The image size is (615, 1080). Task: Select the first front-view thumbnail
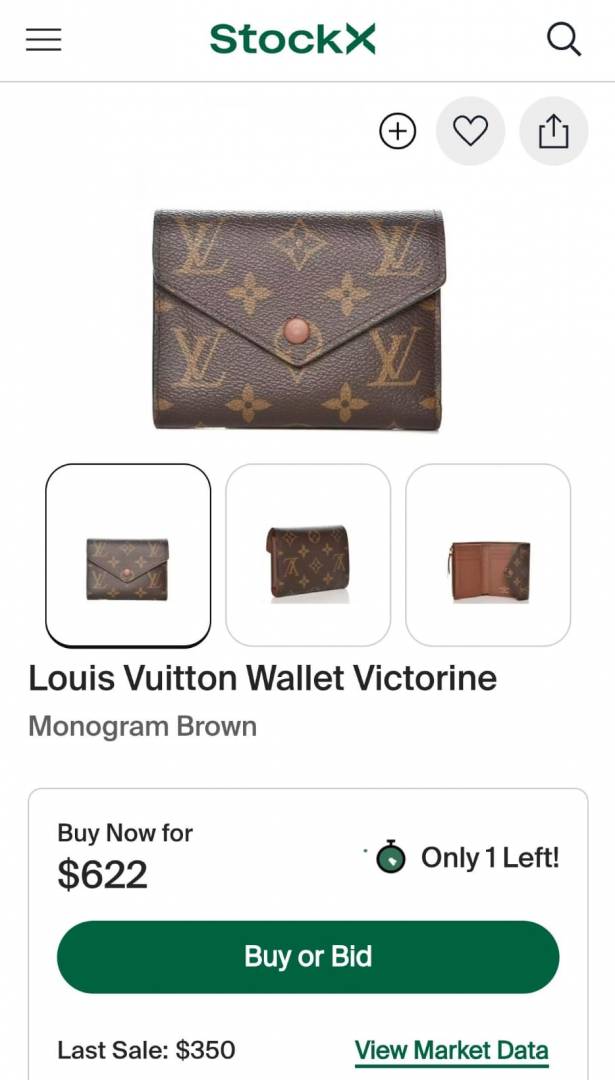click(x=128, y=555)
